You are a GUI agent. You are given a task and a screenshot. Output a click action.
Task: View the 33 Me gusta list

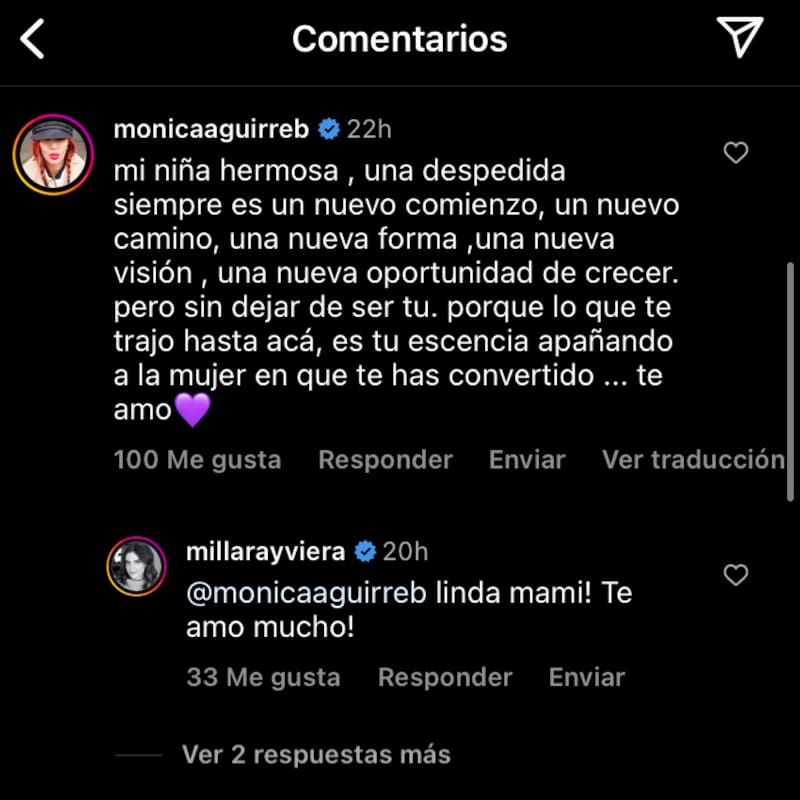click(x=263, y=677)
